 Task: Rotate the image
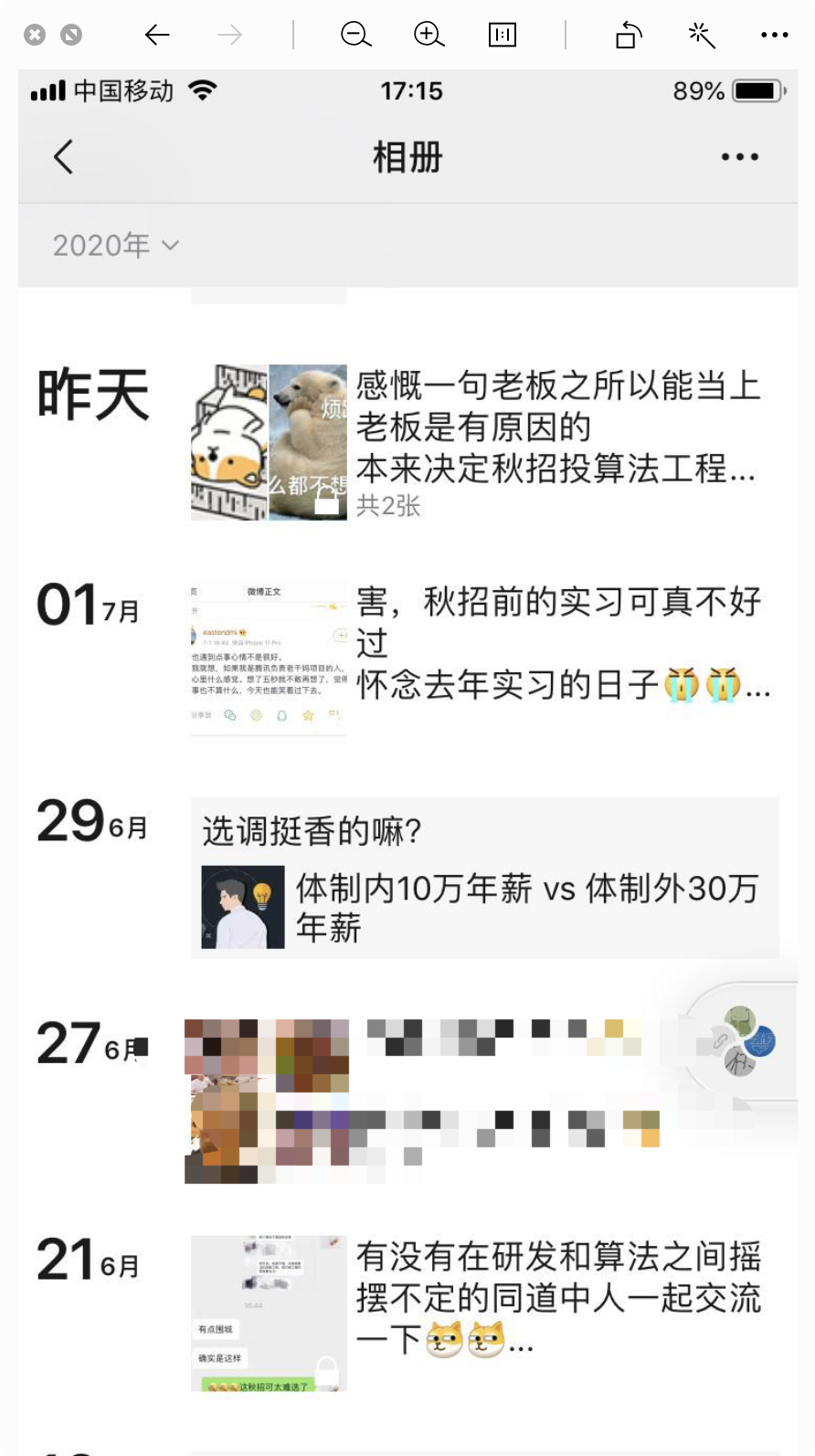[629, 36]
